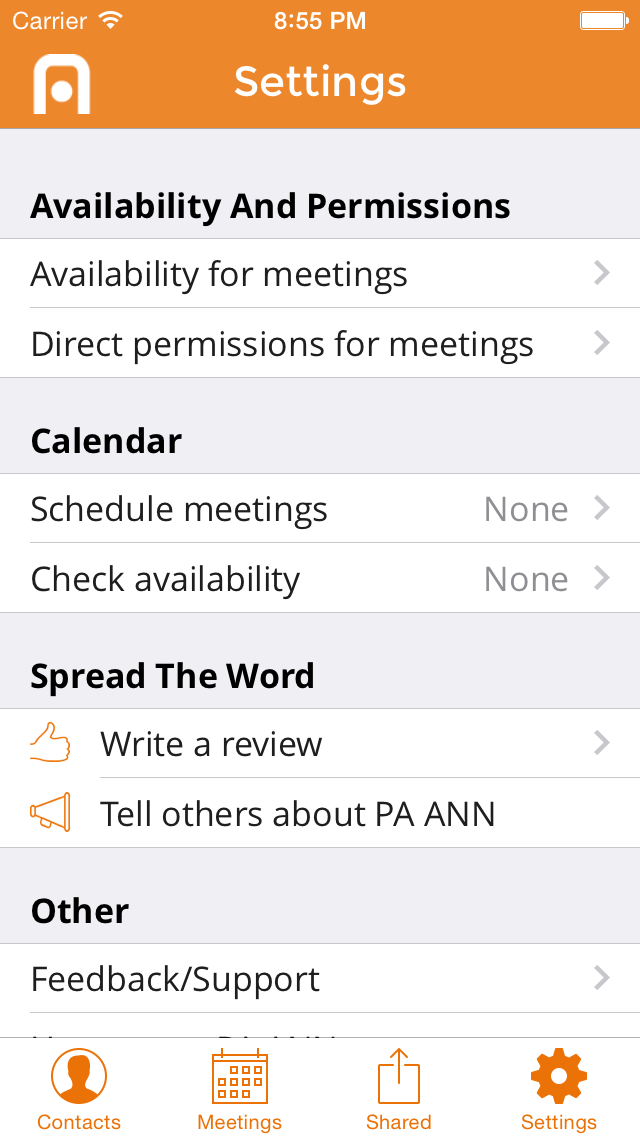Open Feedback/Support

point(320,978)
